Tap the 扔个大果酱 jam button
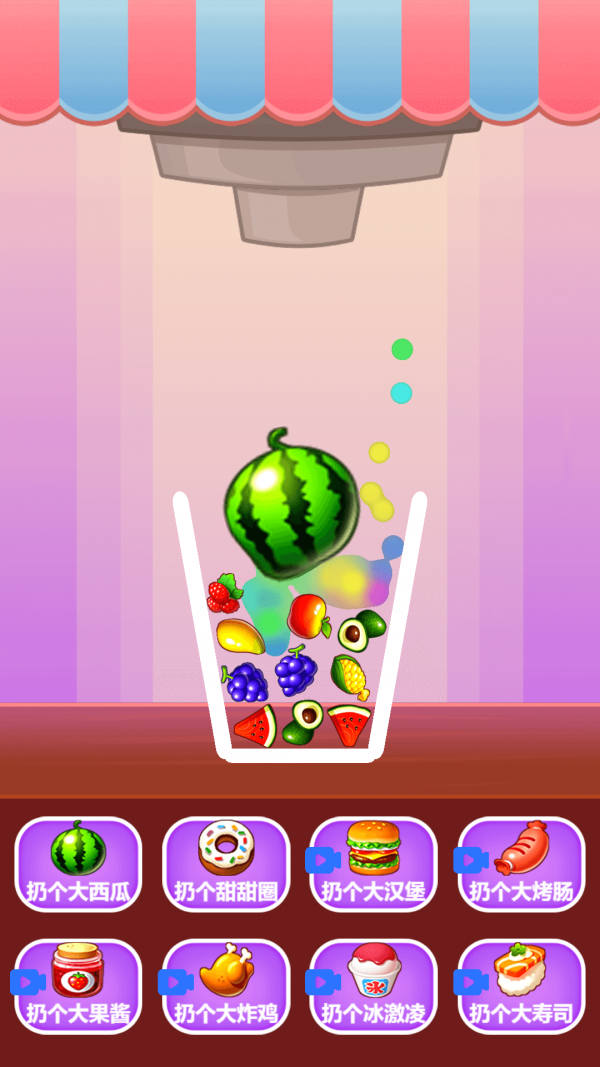Image resolution: width=600 pixels, height=1067 pixels. 78,986
